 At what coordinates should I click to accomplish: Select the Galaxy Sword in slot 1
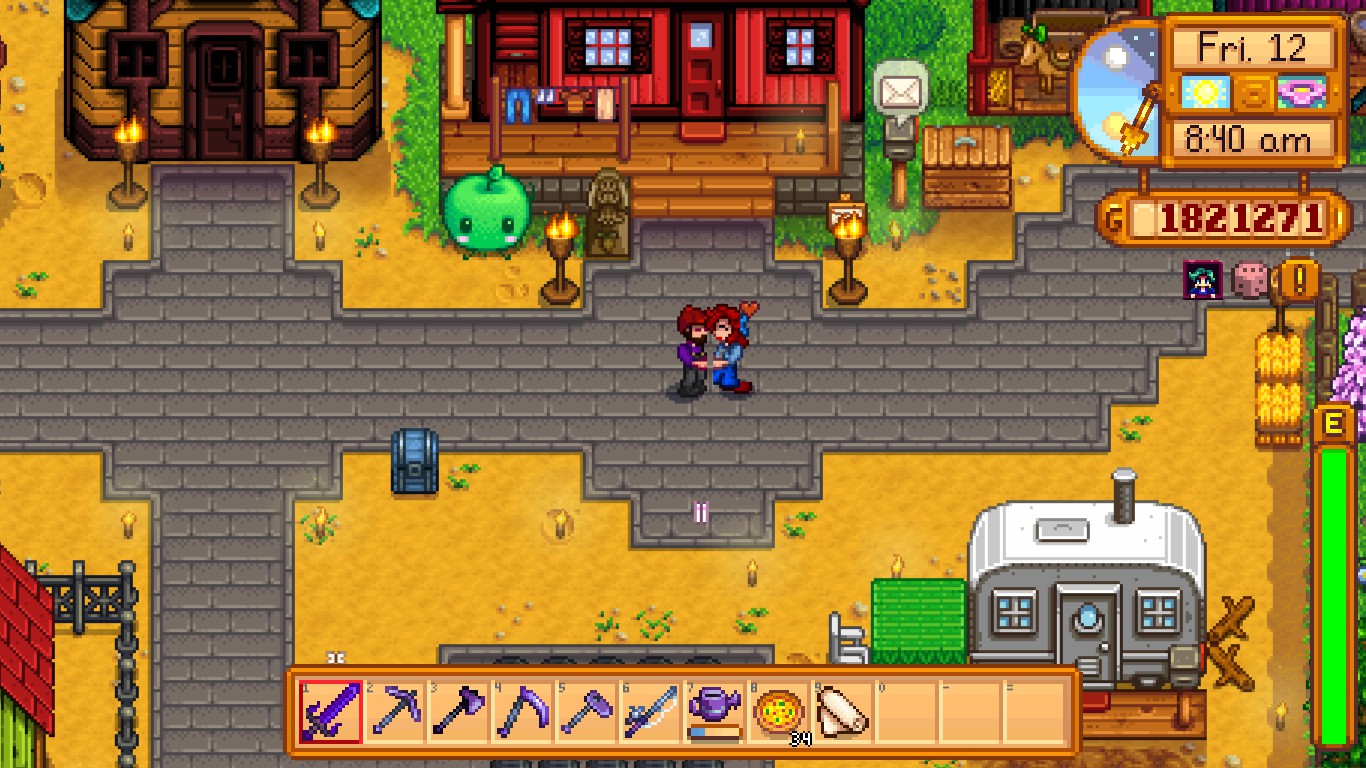[331, 711]
